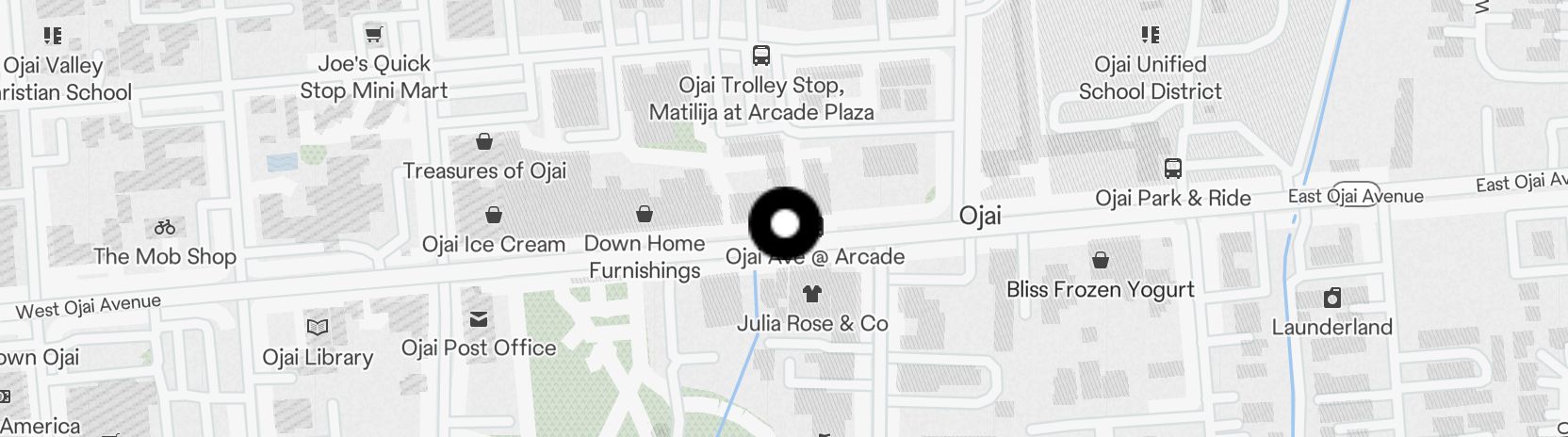Select Ojai Ice Cream shop marker
Image resolution: width=1568 pixels, height=437 pixels.
click(x=494, y=216)
